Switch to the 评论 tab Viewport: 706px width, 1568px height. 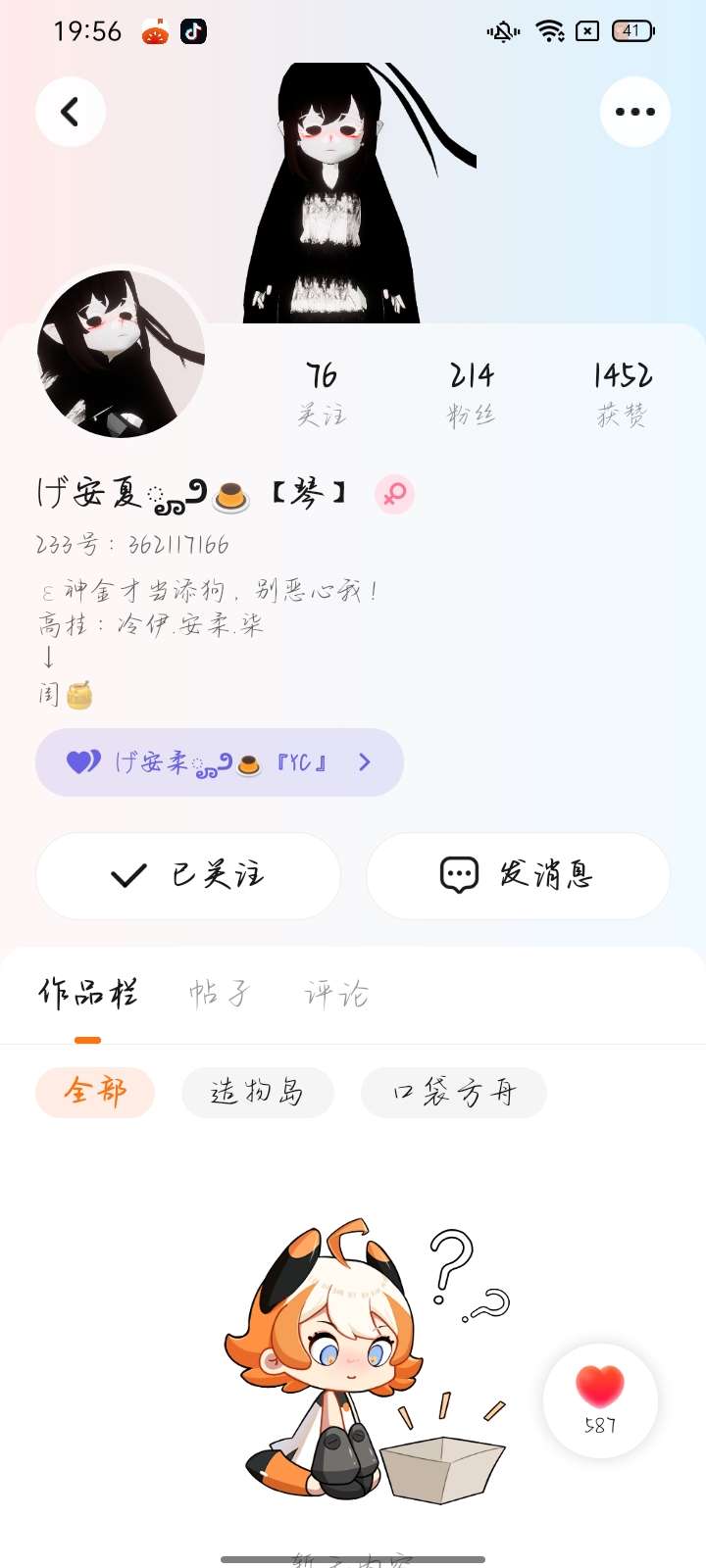pos(336,994)
